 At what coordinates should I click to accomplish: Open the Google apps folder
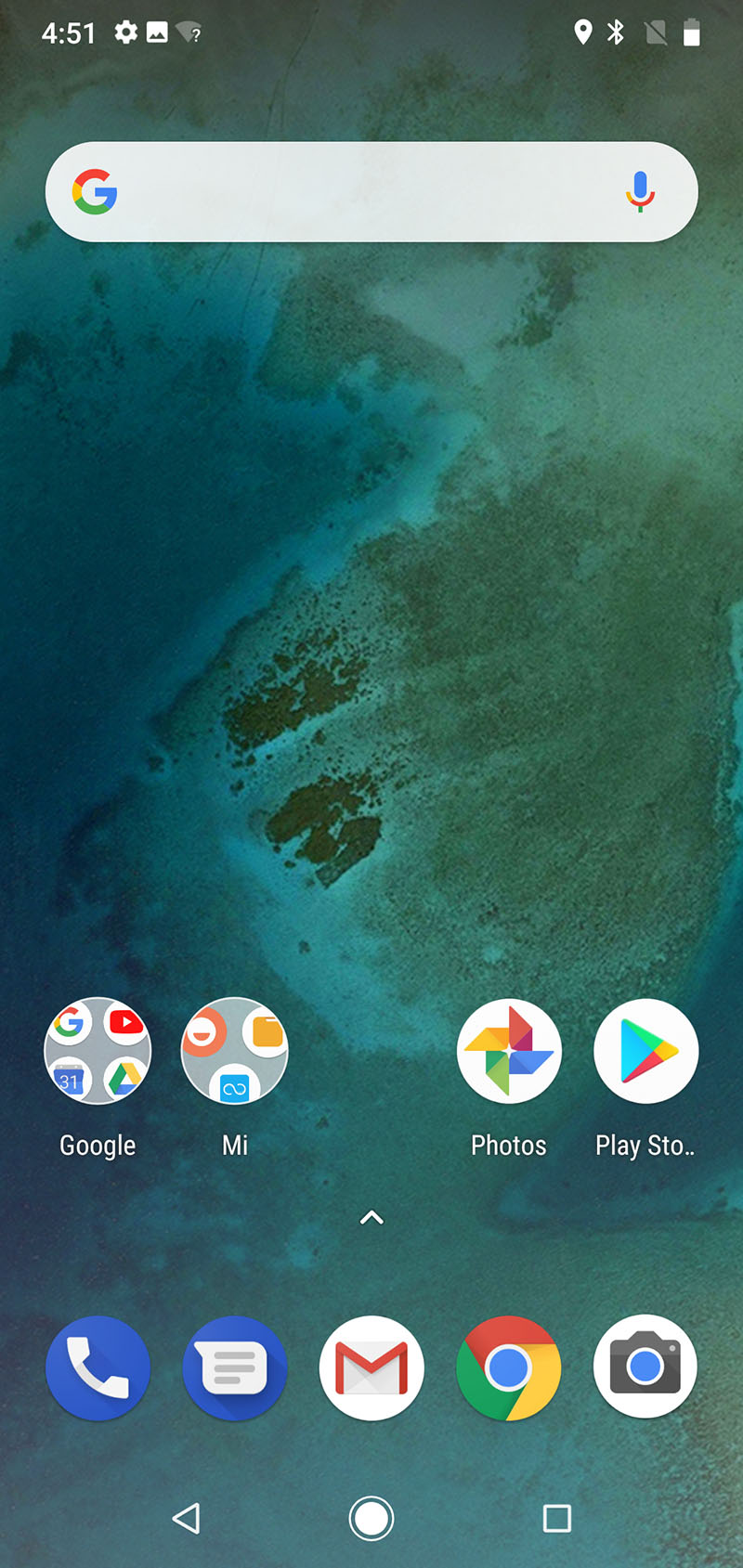click(x=98, y=1051)
